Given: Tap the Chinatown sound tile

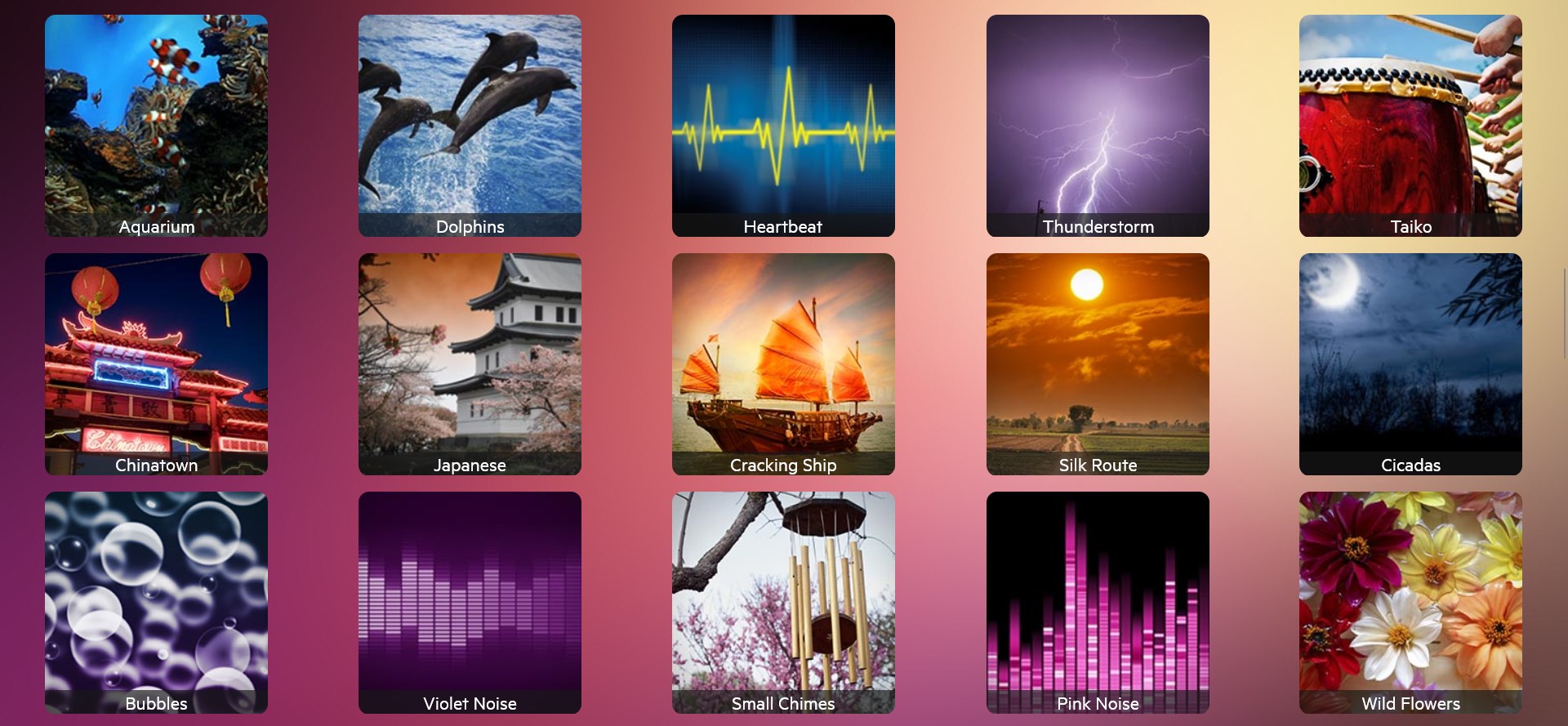Looking at the screenshot, I should [x=156, y=364].
